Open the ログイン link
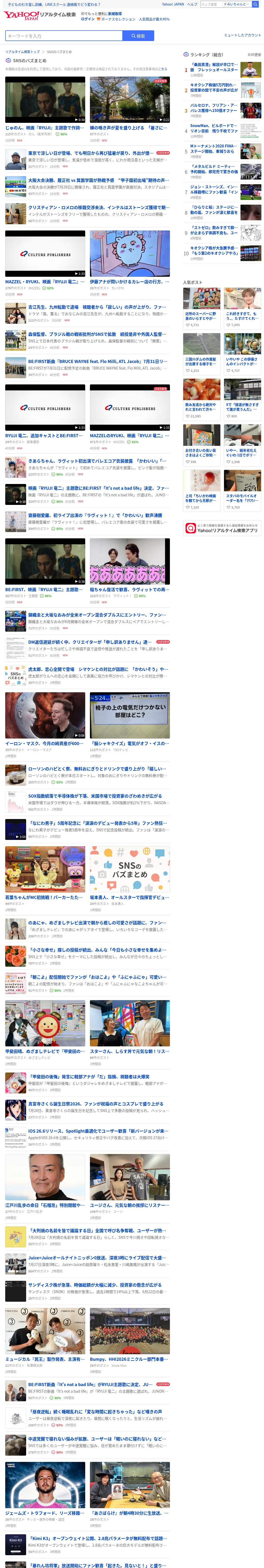This screenshot has height=1568, width=264. (x=88, y=19)
